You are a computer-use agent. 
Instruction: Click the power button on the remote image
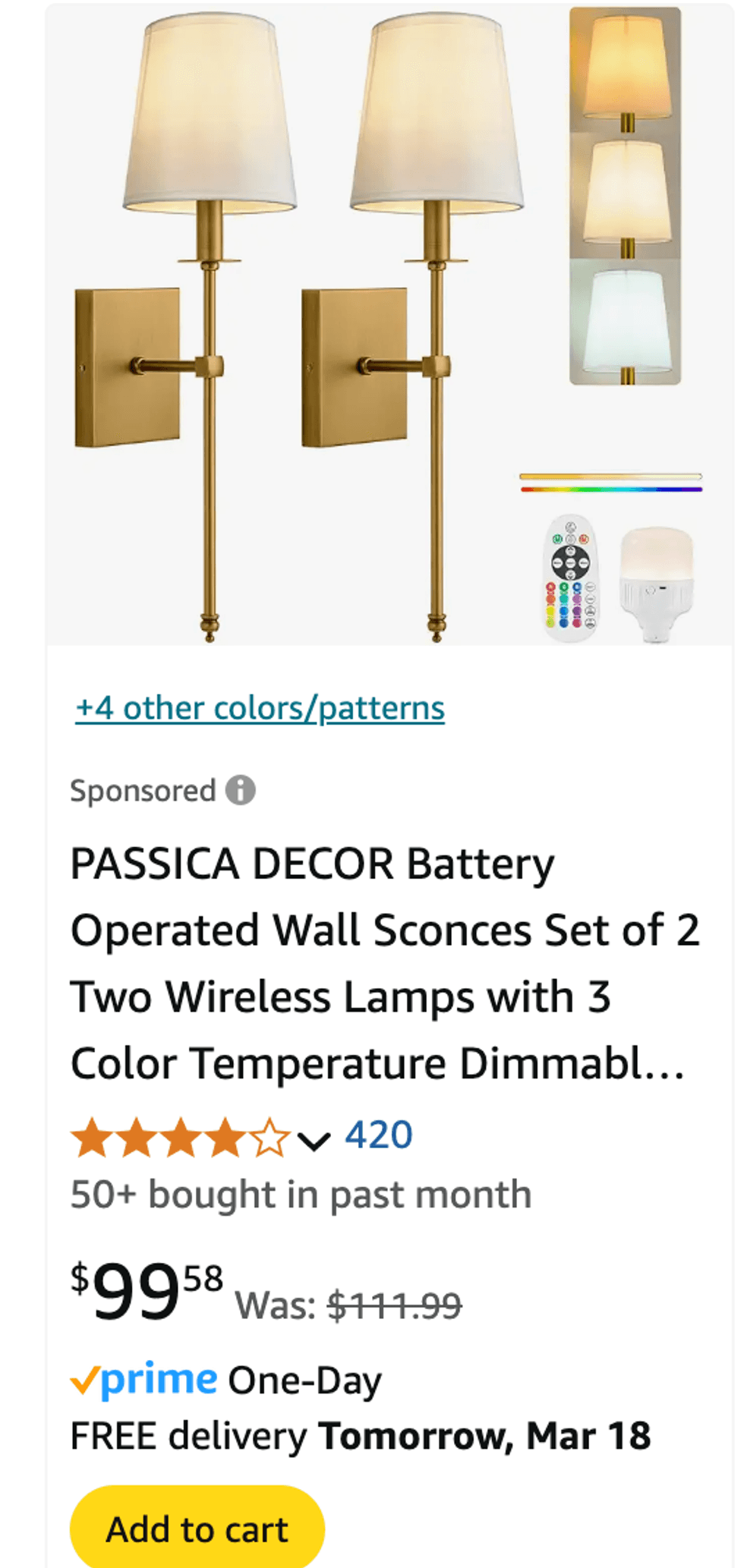(570, 527)
